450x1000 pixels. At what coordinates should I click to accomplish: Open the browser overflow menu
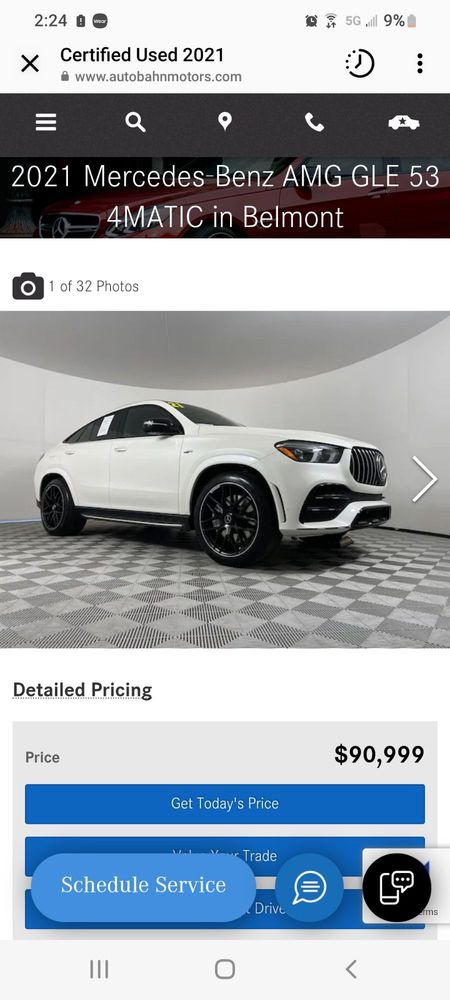coord(419,63)
